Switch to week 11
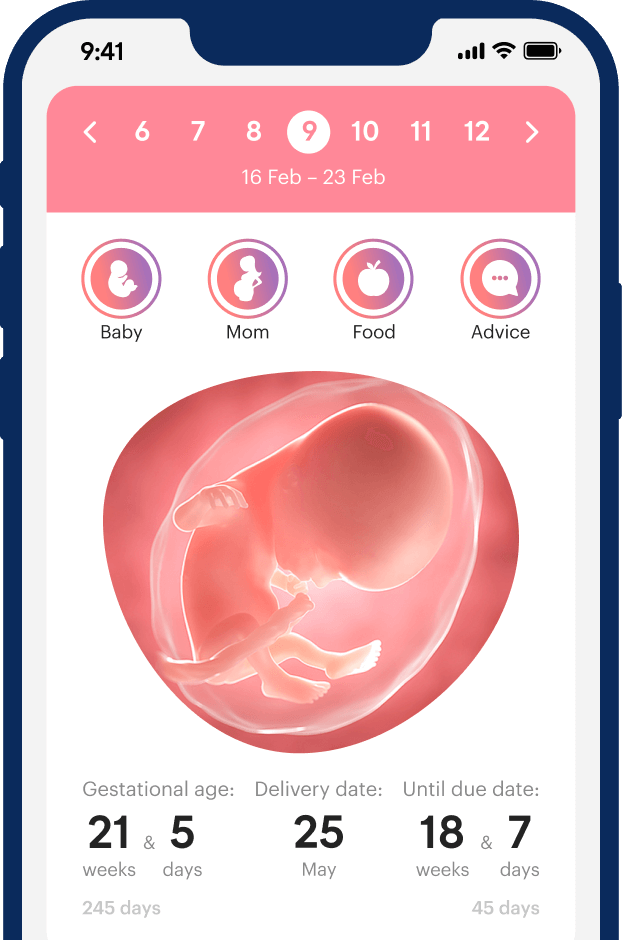 click(x=421, y=132)
